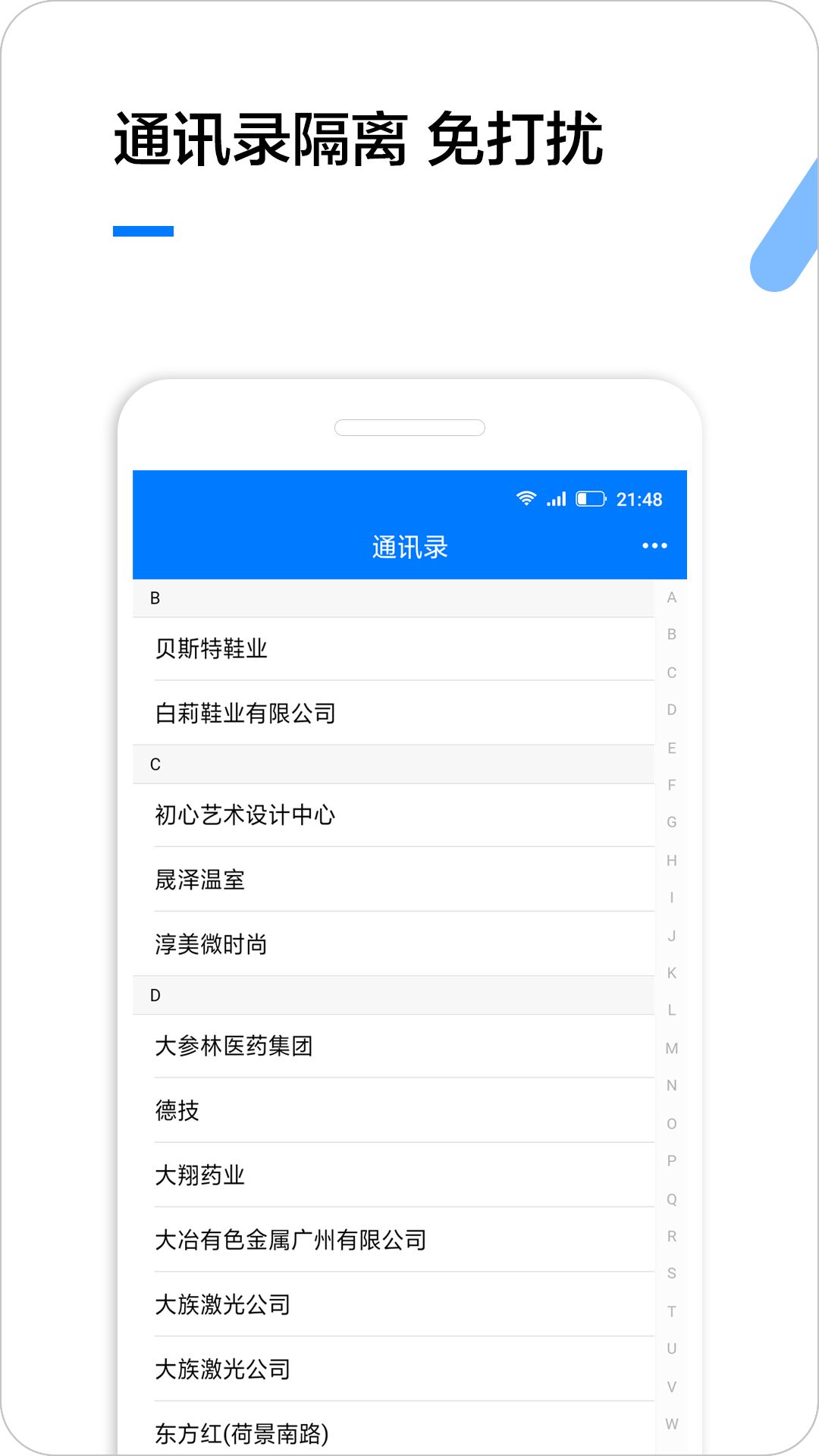Select letter B in the alphabet index

pos(670,634)
